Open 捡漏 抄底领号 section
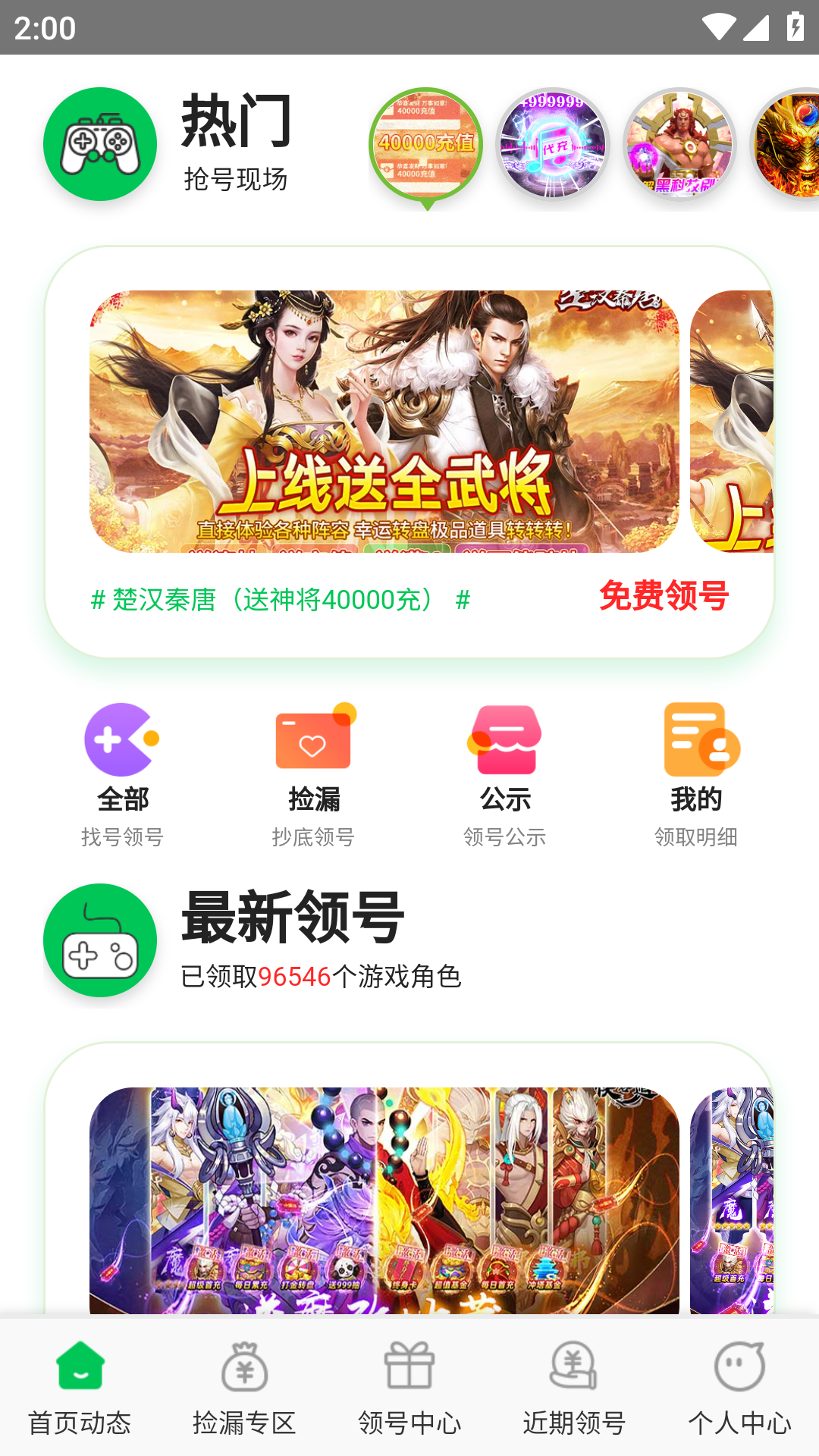The width and height of the screenshot is (819, 1456). click(313, 773)
